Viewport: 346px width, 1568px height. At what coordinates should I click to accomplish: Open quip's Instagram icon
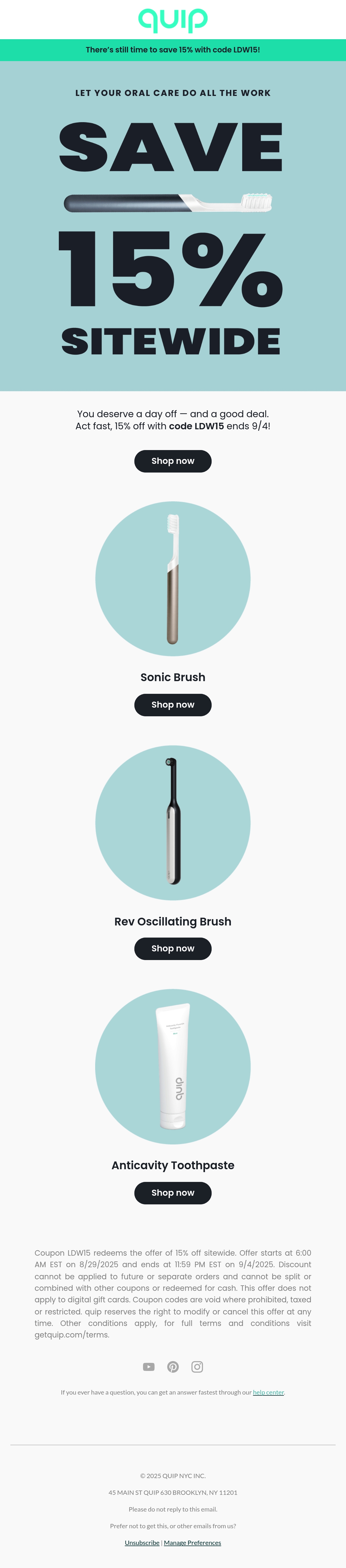pyautogui.click(x=198, y=1367)
